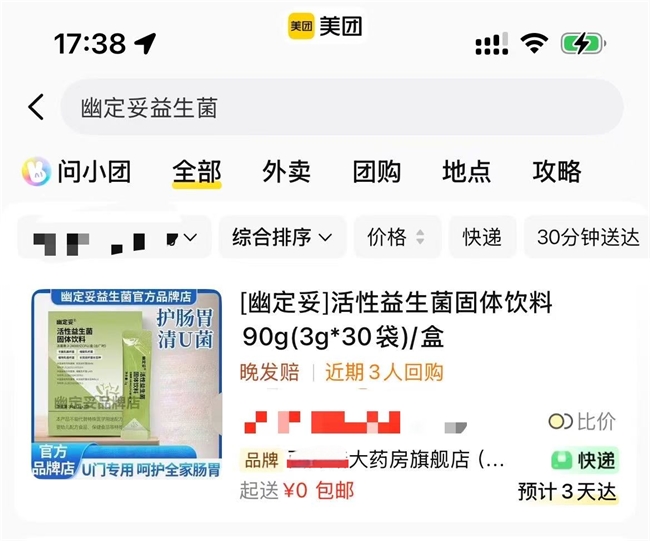
Task: Apply the 30分钟送达 filter
Action: point(586,237)
